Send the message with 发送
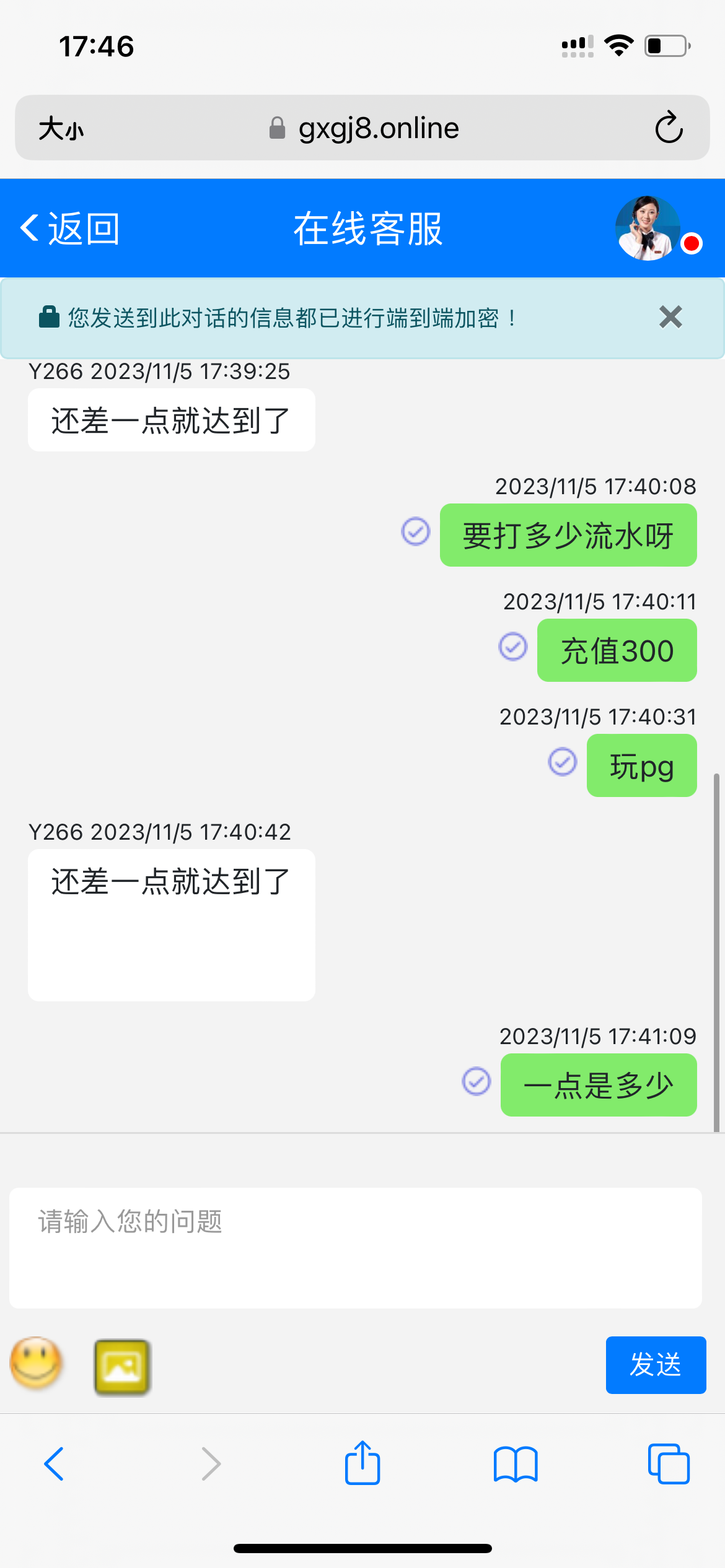 [x=655, y=1365]
